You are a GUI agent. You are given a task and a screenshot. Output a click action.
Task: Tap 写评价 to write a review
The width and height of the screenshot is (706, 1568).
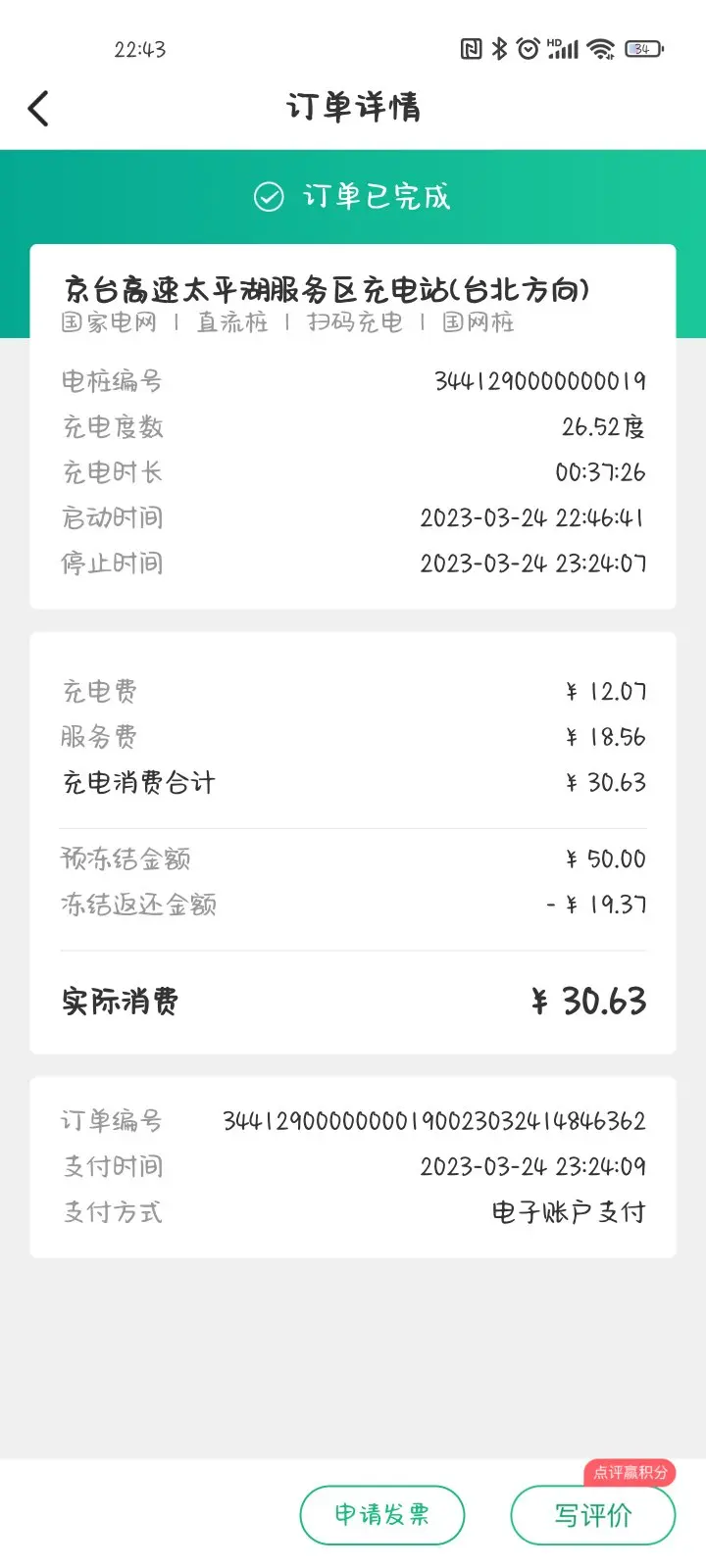pyautogui.click(x=593, y=1515)
